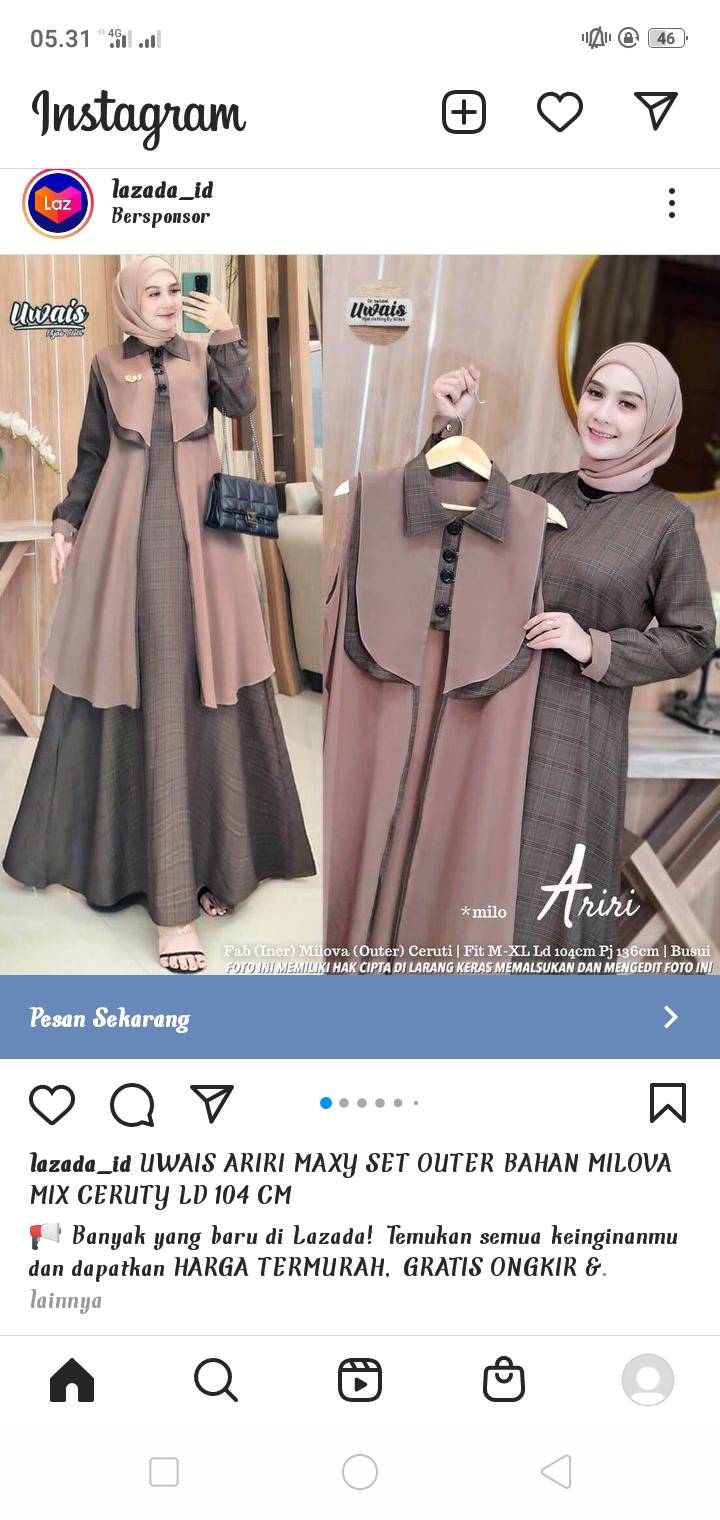Tap the system home button

[x=360, y=1472]
